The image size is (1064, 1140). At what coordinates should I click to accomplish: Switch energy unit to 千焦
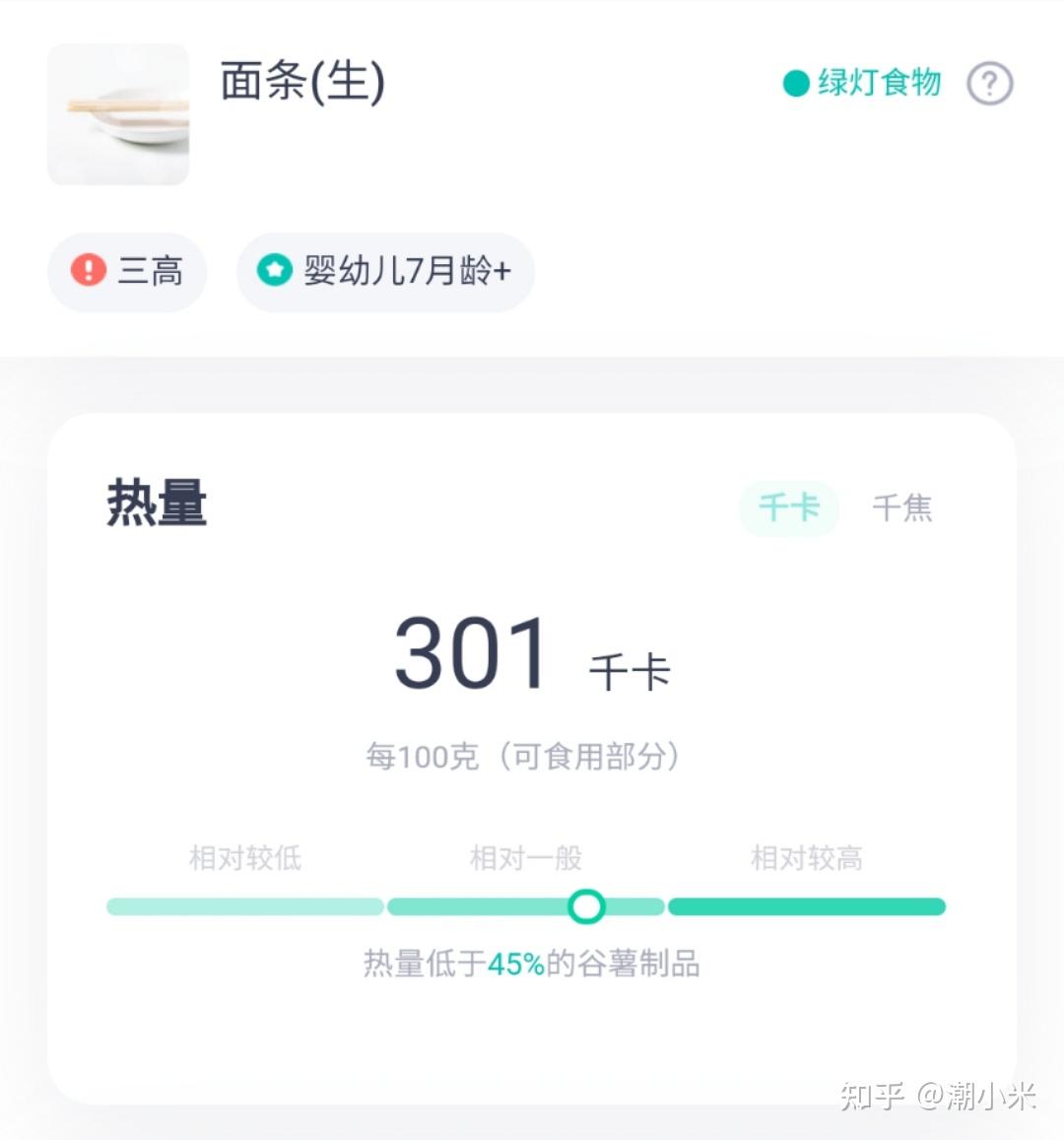click(901, 508)
